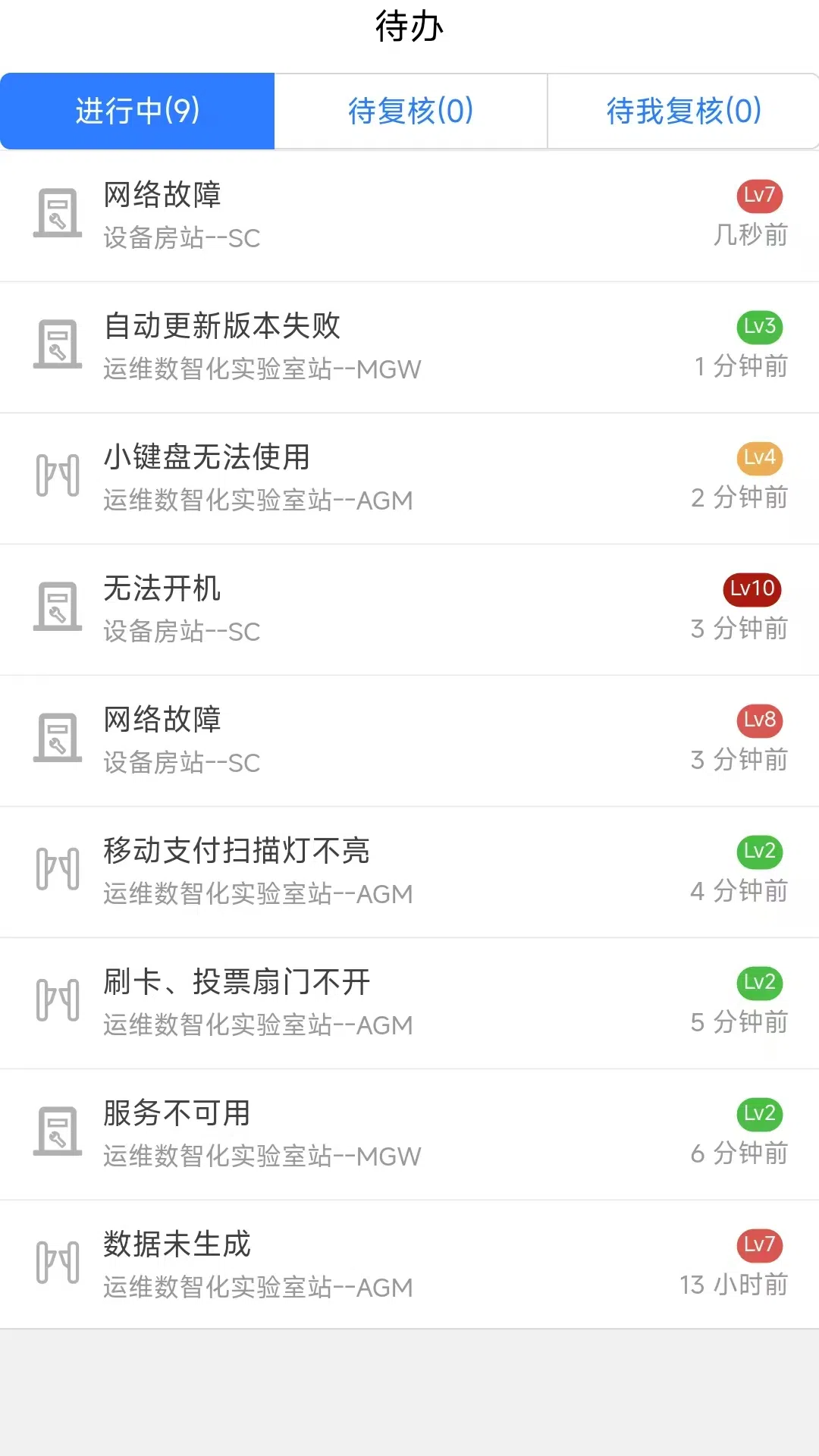Tap the MGW device icon beside 服务不可用
Image resolution: width=819 pixels, height=1456 pixels.
click(56, 1131)
